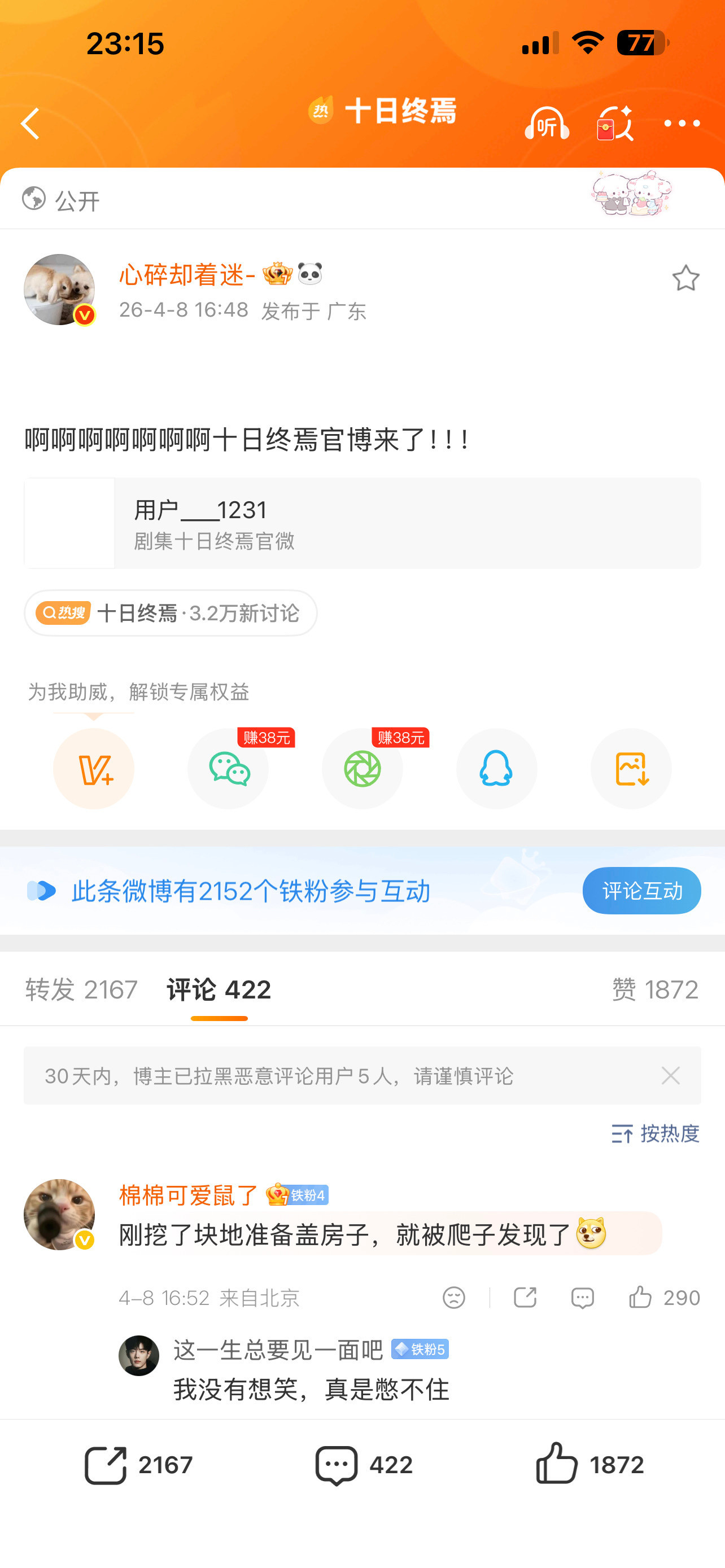
Task: Switch to the 转发 tab
Action: [81, 989]
